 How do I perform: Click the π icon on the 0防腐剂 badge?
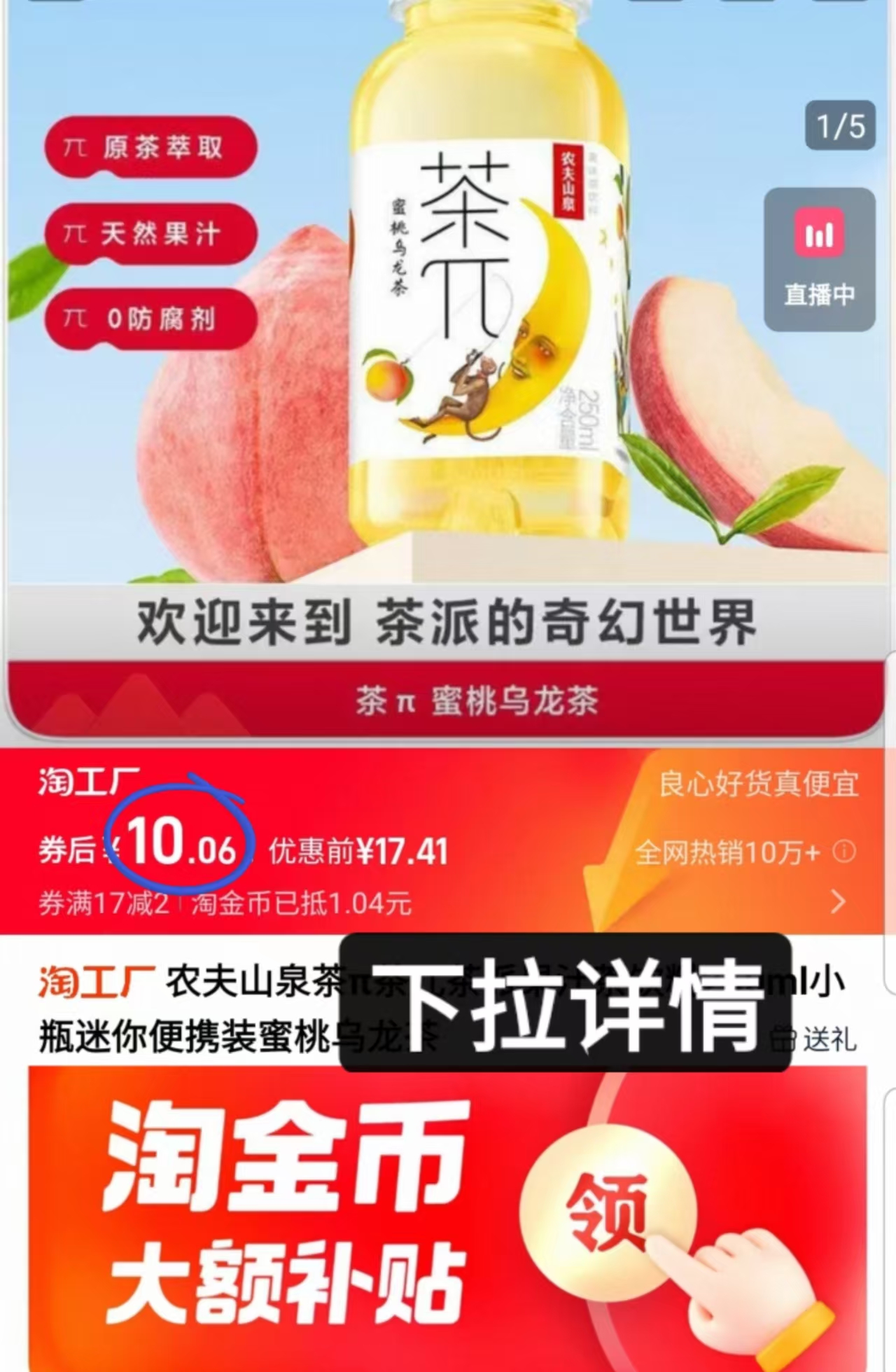point(77,317)
